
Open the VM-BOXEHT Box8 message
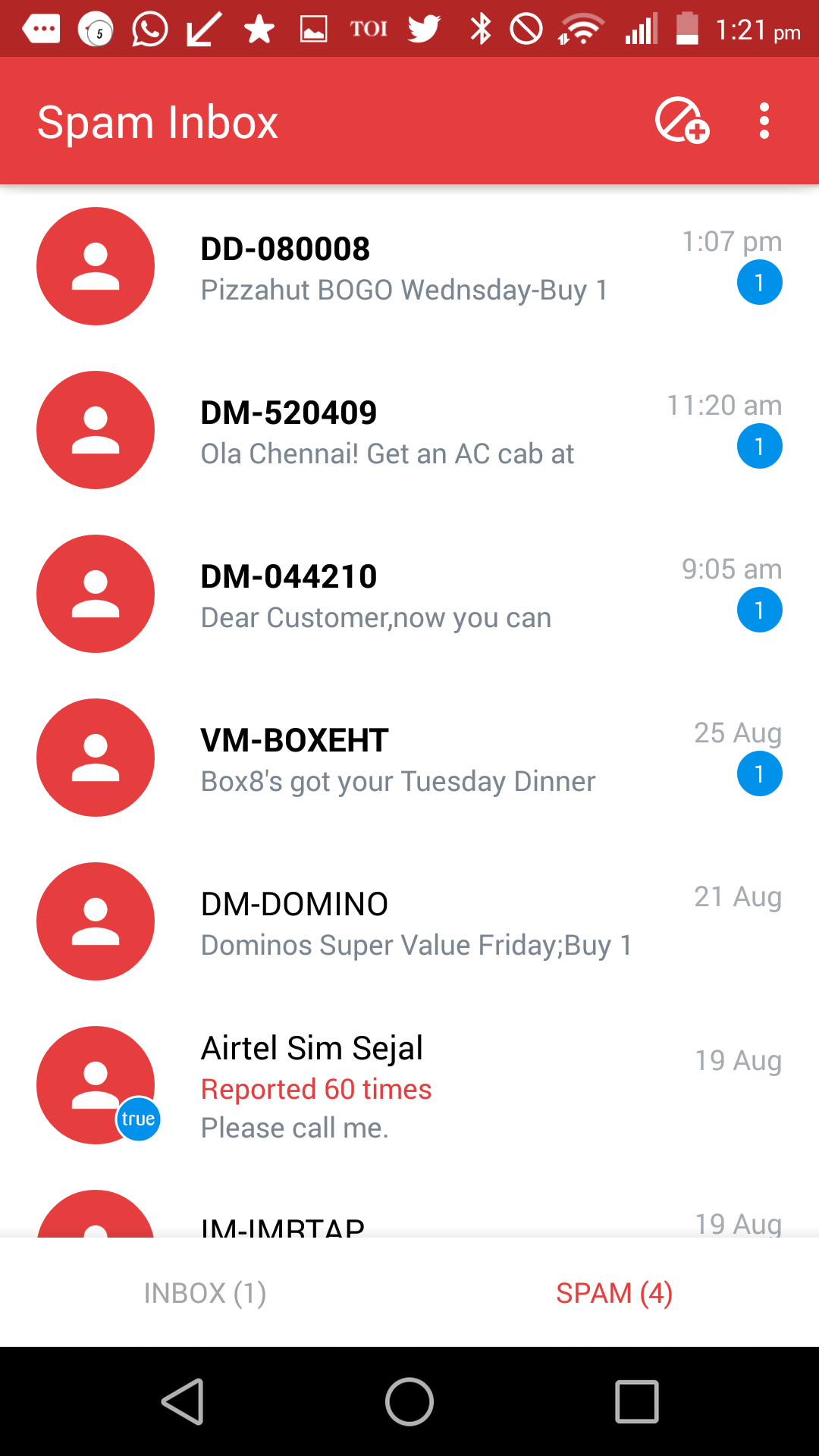[409, 758]
